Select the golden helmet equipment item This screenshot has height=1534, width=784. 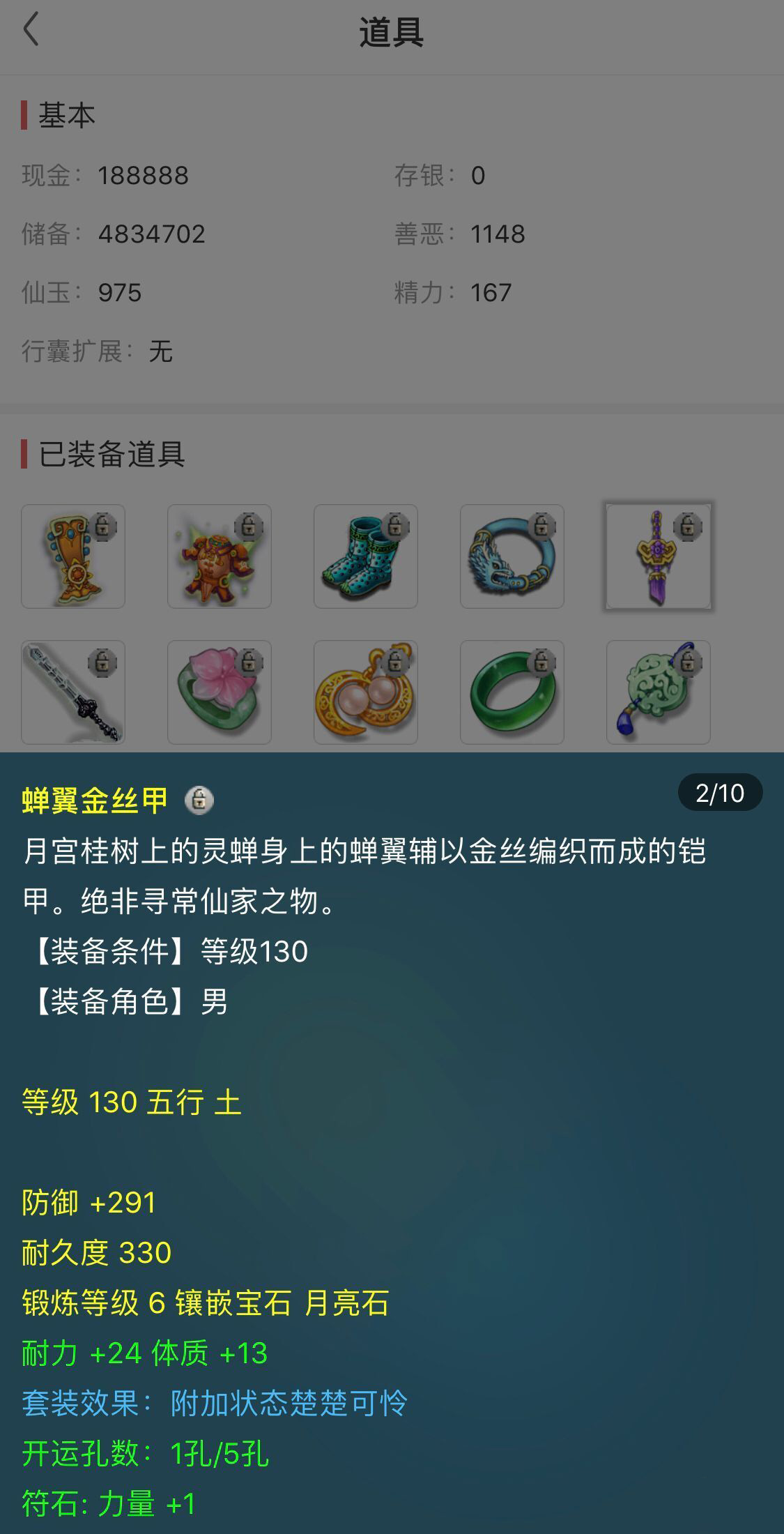73,556
